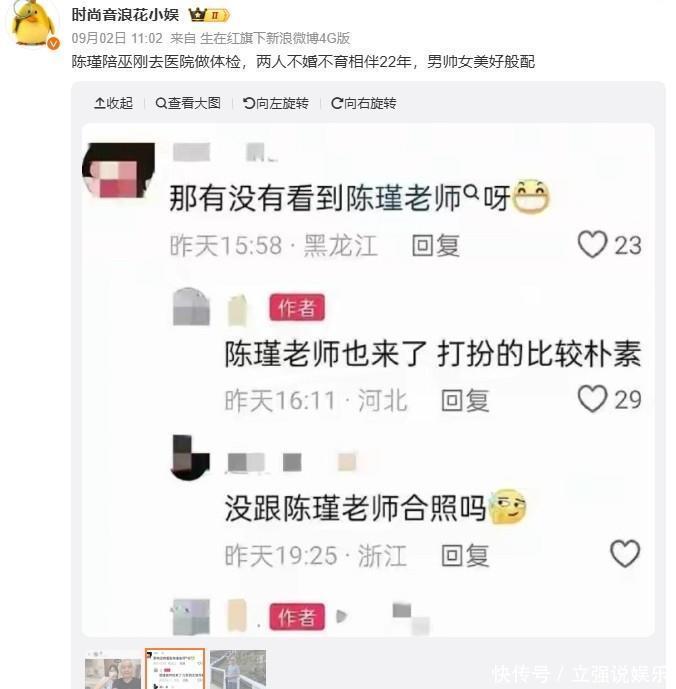
Task: Open the source link 生在红旗下新浪微博4G版
Action: click(x=275, y=39)
